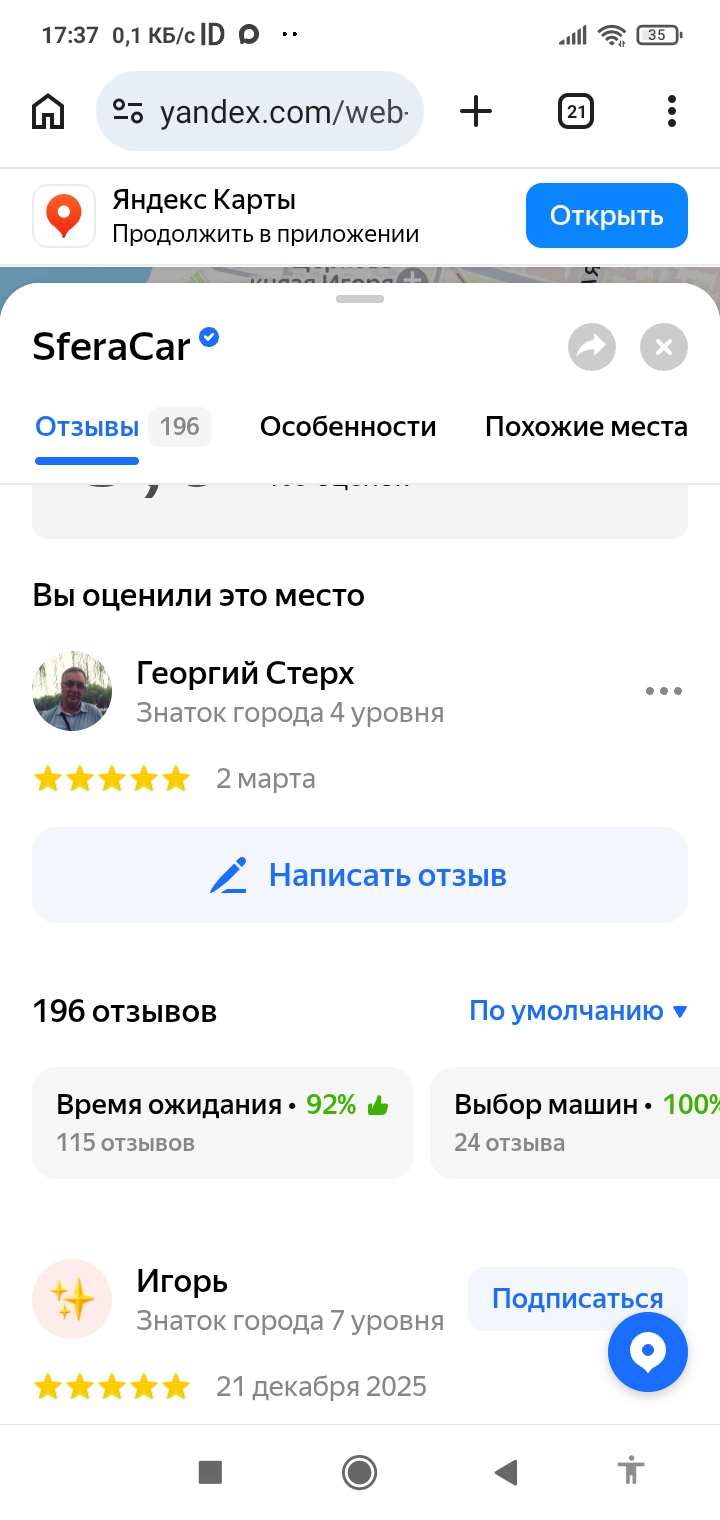Image resolution: width=720 pixels, height=1520 pixels.
Task: Subscribe to reviewer Игорь
Action: pyautogui.click(x=577, y=1298)
